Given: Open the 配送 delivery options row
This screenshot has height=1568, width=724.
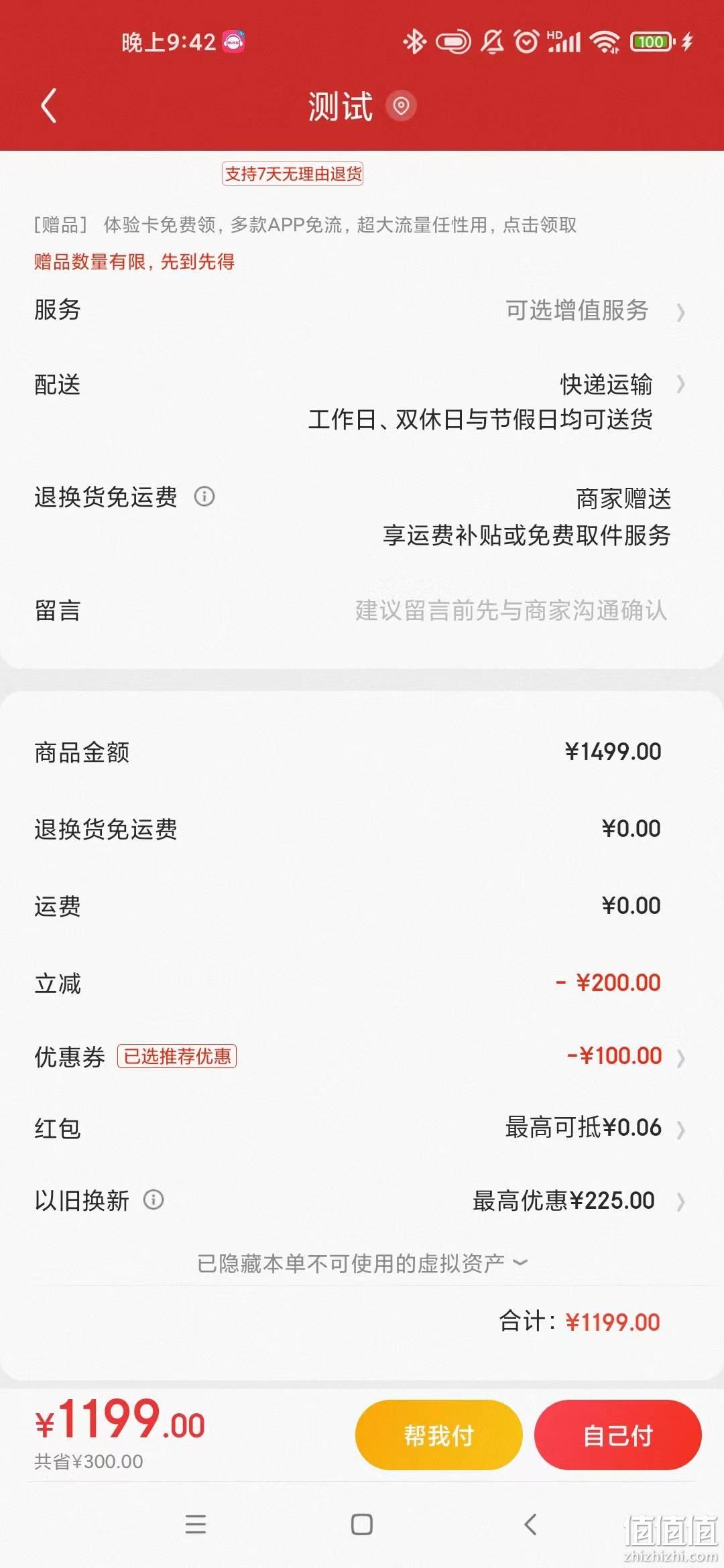Looking at the screenshot, I should [362, 401].
